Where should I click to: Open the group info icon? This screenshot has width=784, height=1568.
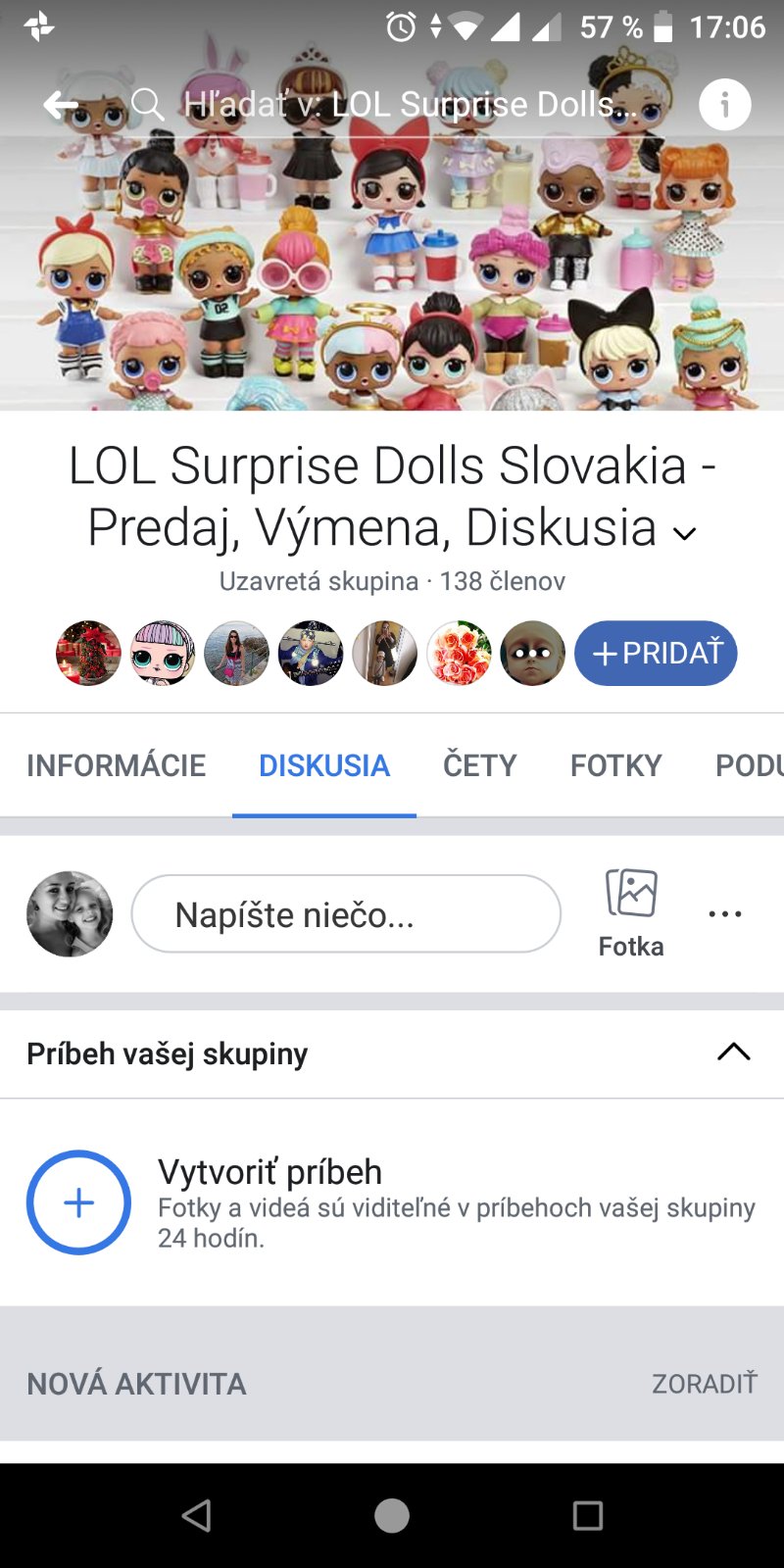(724, 105)
